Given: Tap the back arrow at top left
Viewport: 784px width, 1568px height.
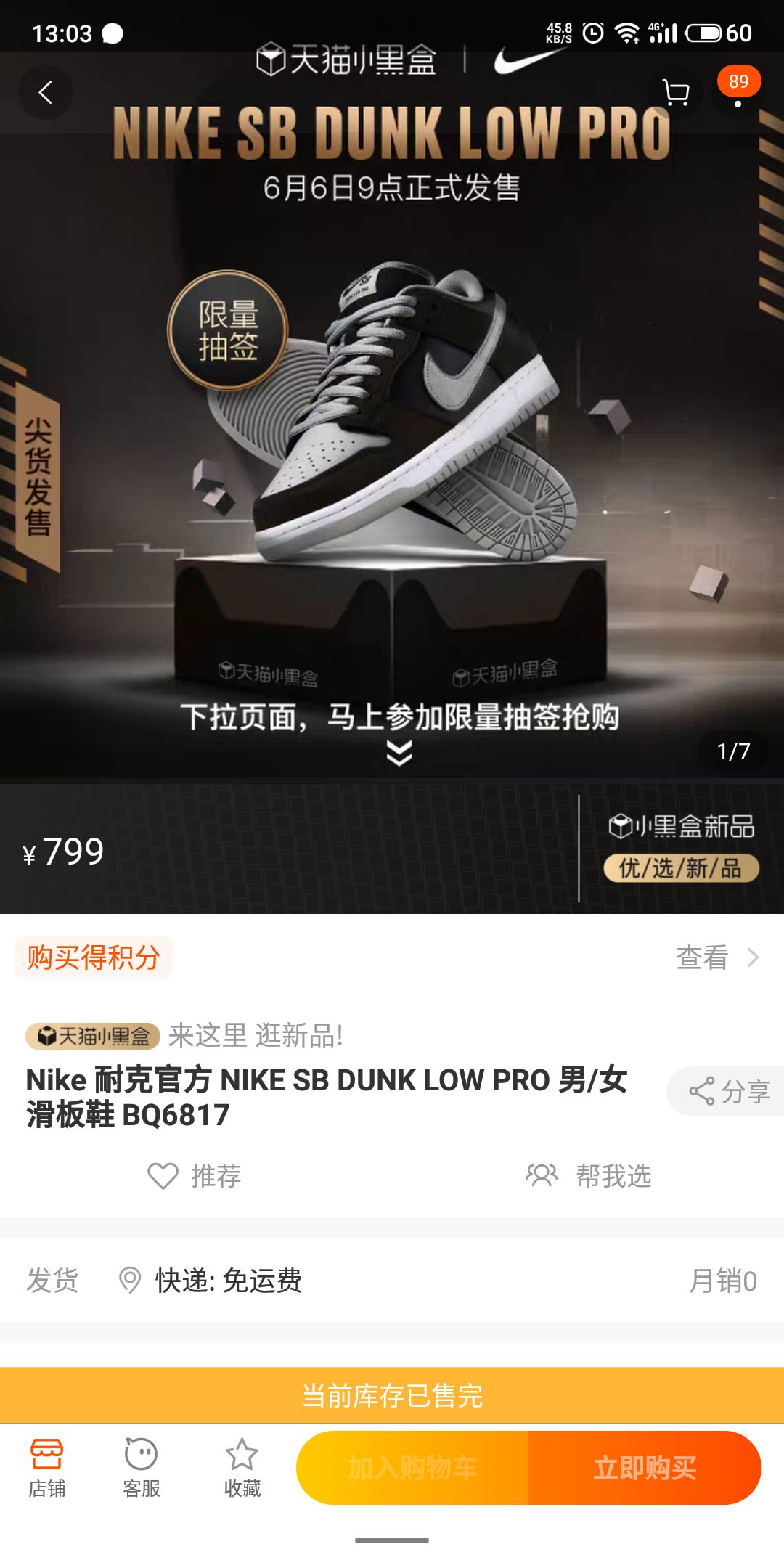Looking at the screenshot, I should (46, 93).
